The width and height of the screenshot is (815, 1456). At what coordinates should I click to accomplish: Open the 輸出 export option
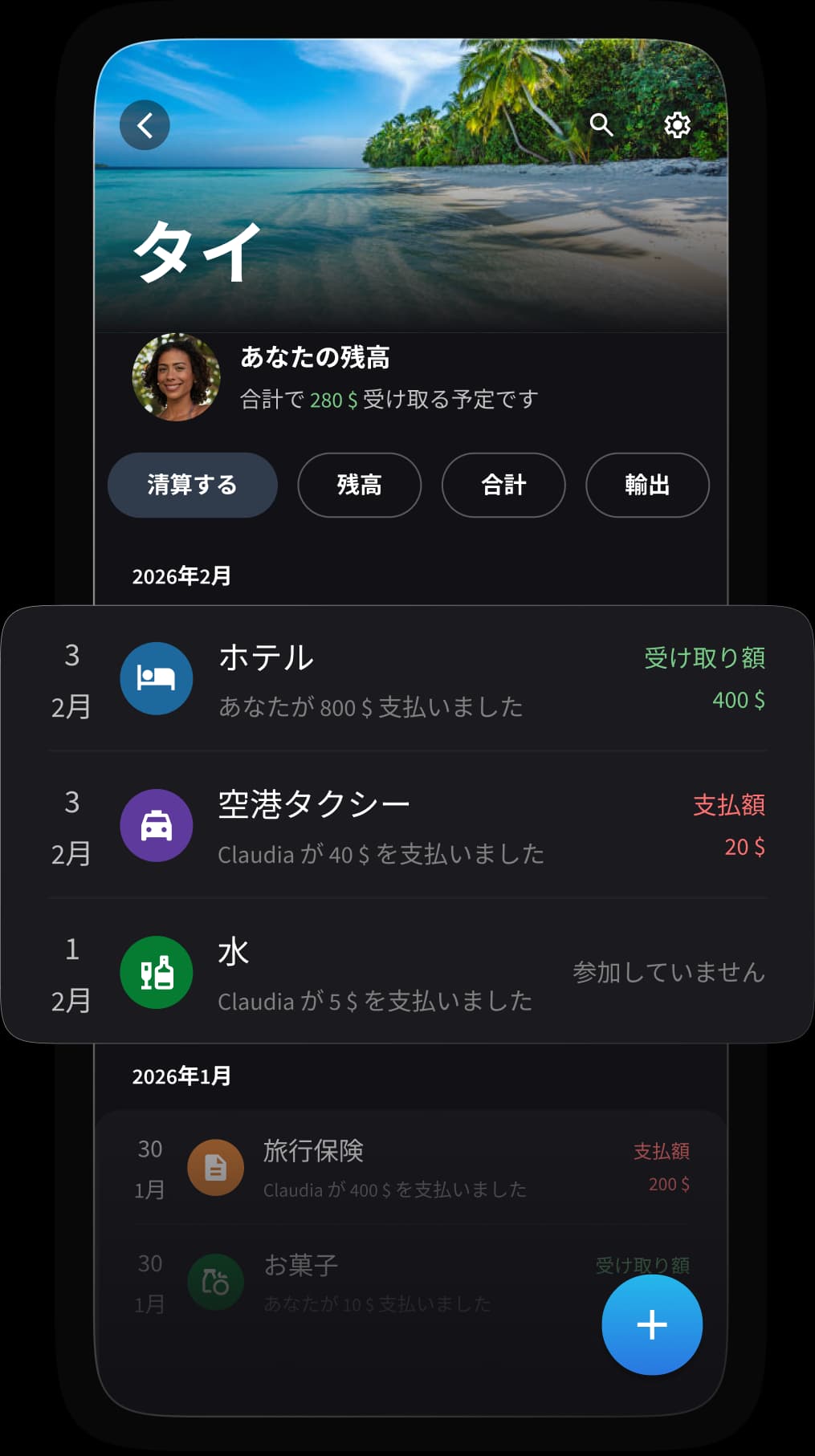(x=646, y=485)
